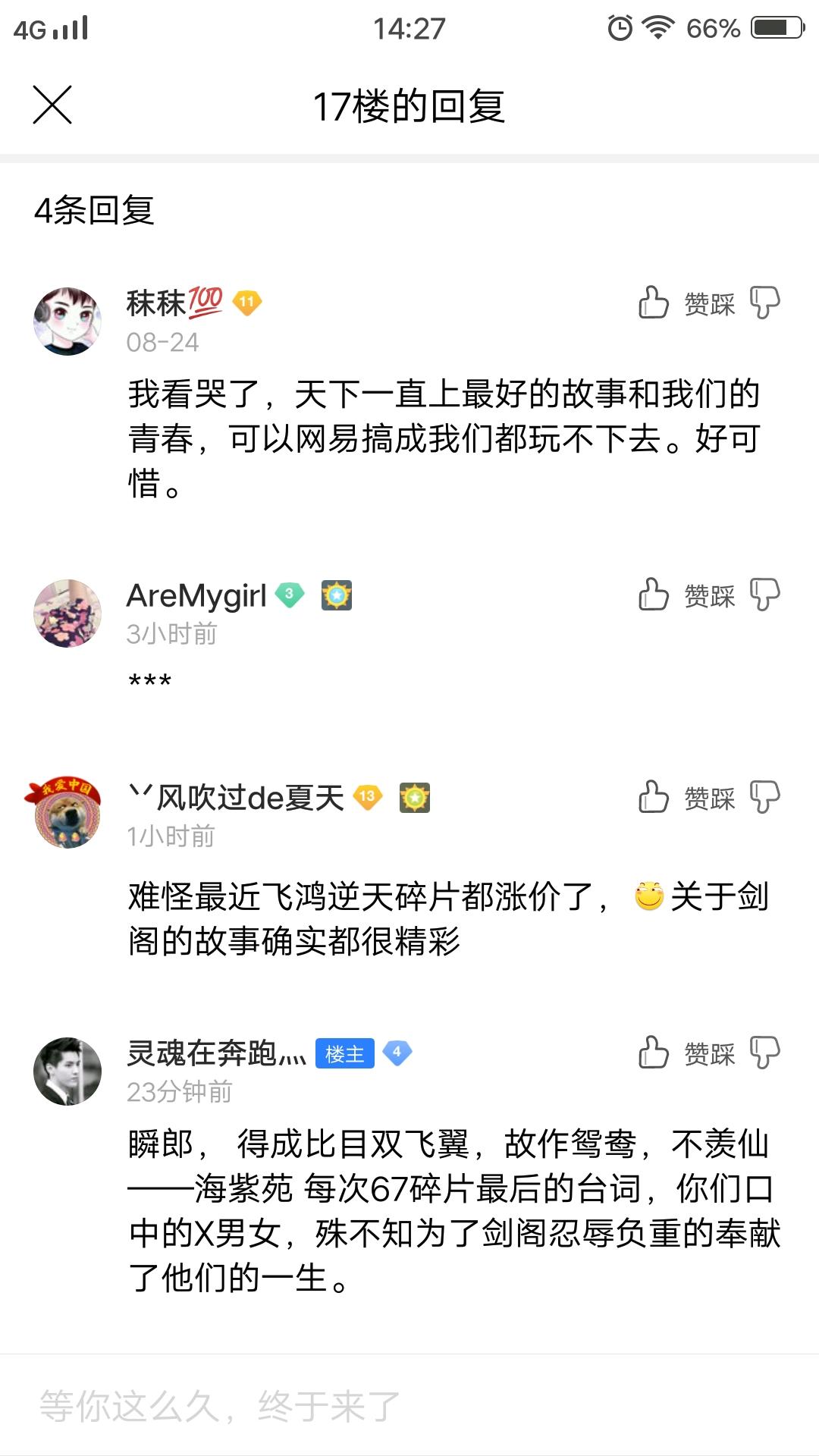Open 秣秣's profile avatar
Screen dimensions: 819x1456
click(x=67, y=322)
